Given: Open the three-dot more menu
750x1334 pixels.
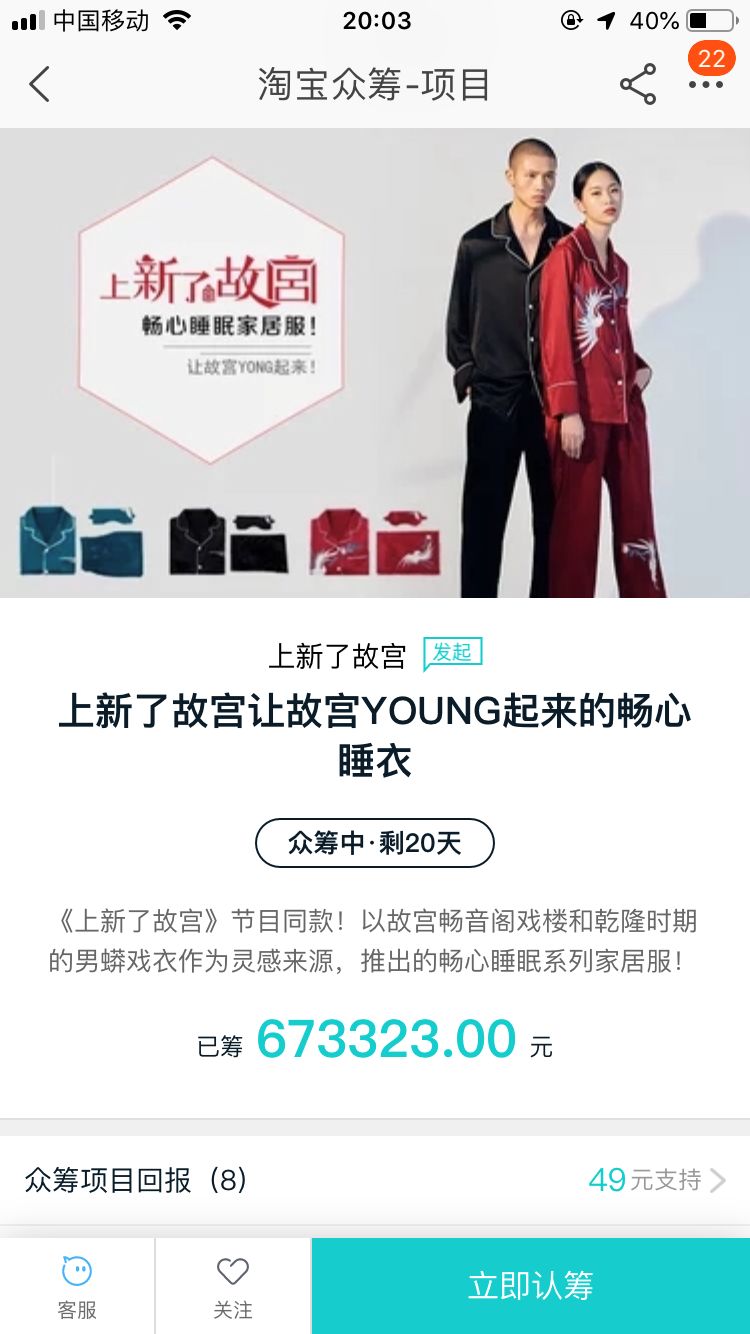Looking at the screenshot, I should 706,85.
